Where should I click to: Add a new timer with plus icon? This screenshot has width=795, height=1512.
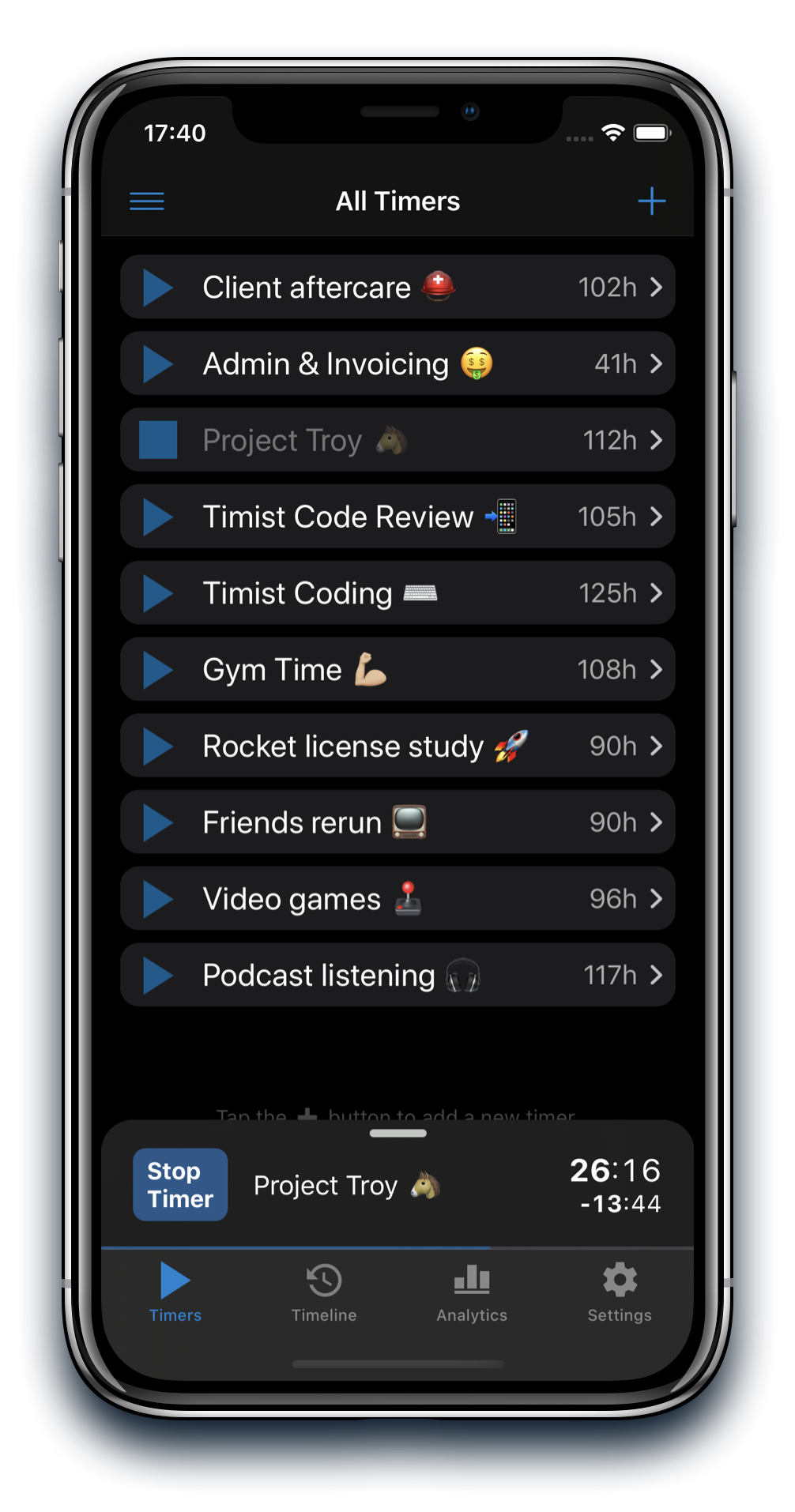click(x=651, y=201)
